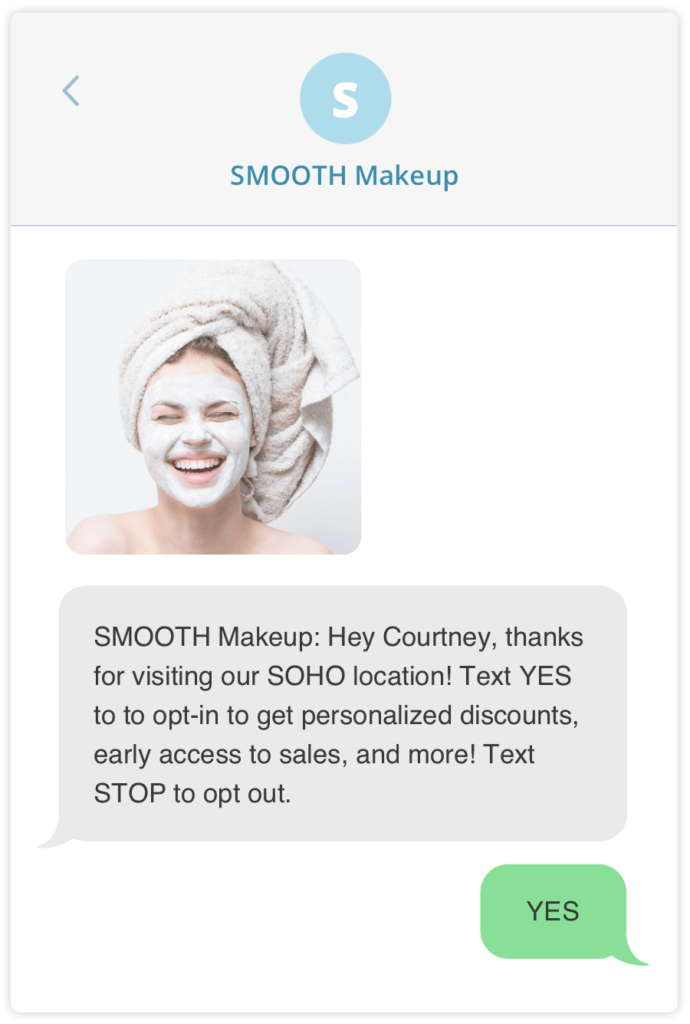Open the face mask photo attachment
This screenshot has height=1024, width=690.
(213, 407)
